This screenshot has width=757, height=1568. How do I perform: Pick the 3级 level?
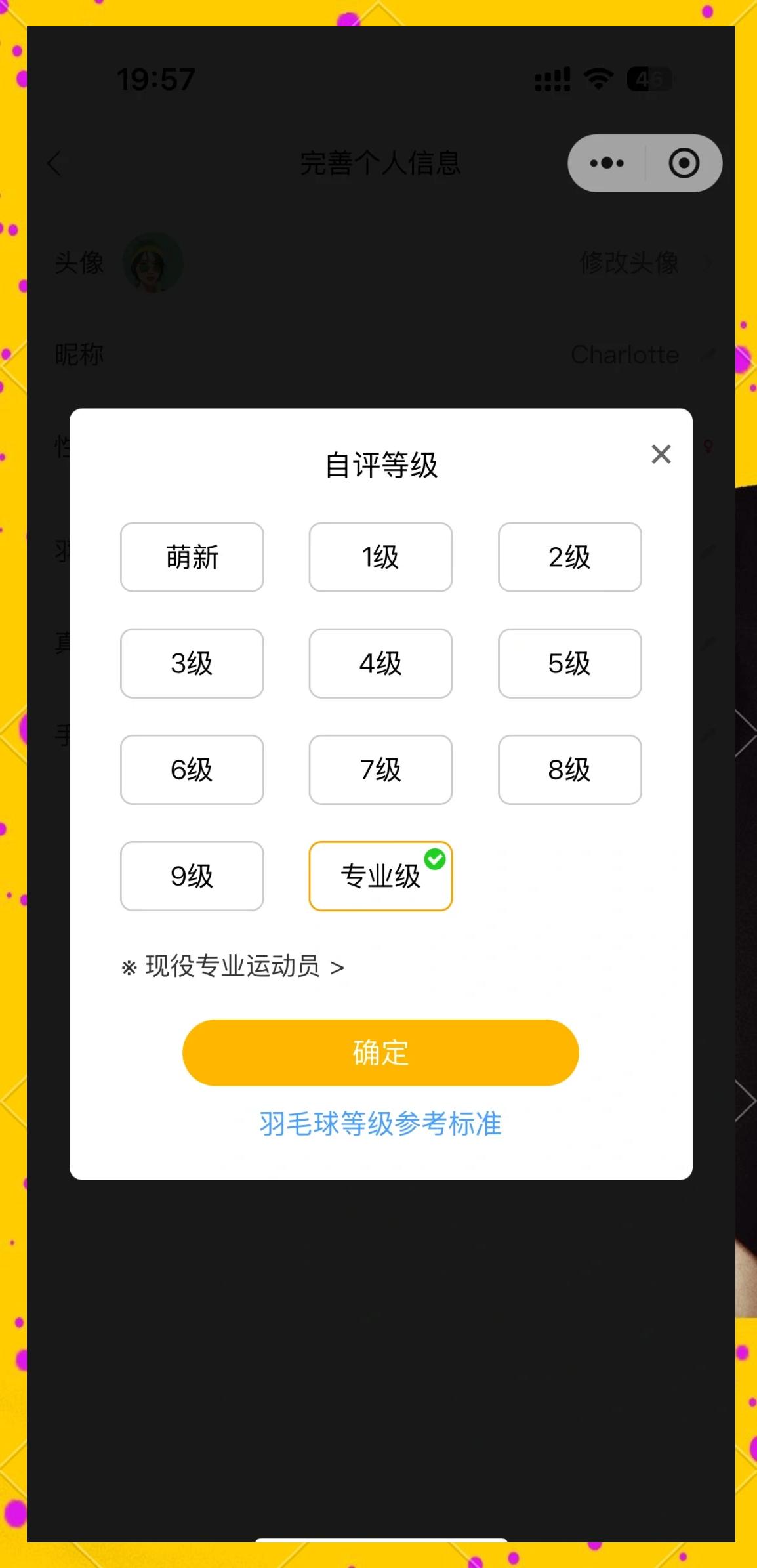pyautogui.click(x=192, y=663)
